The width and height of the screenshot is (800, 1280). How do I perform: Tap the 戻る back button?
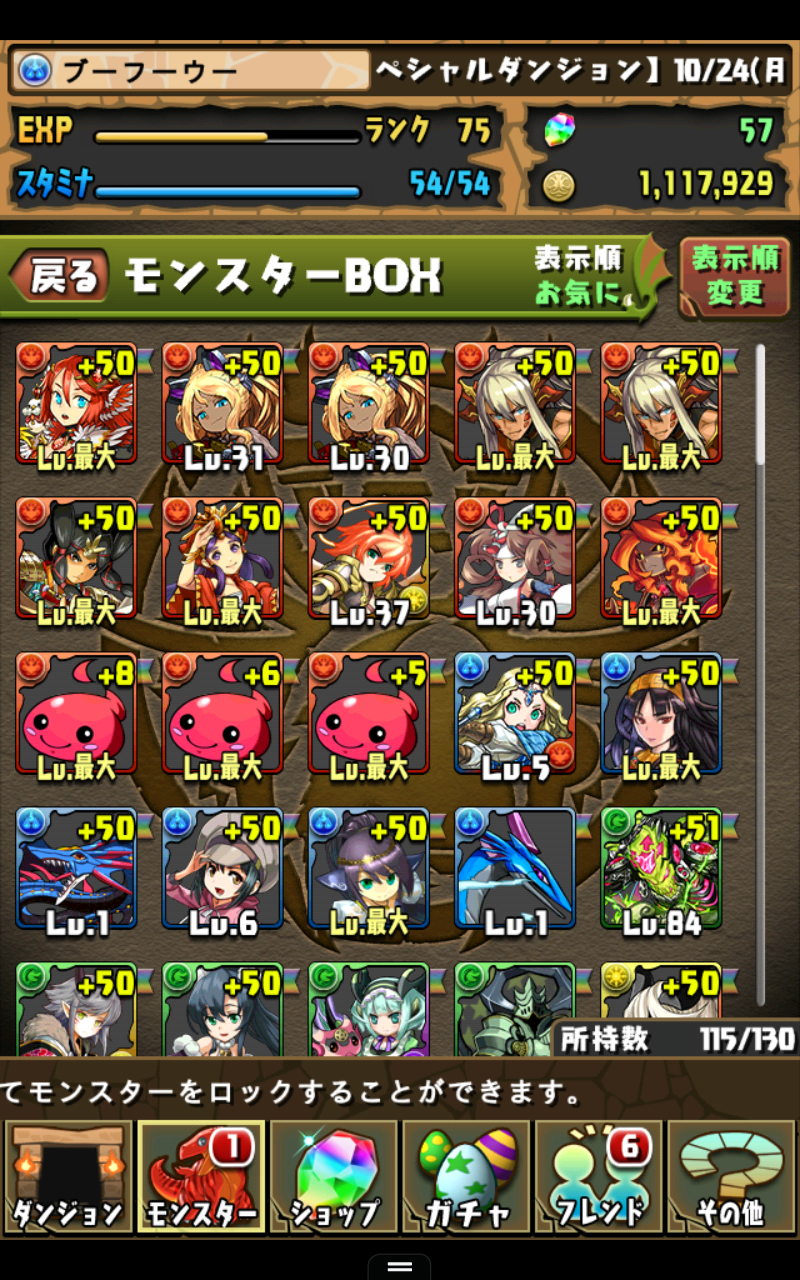click(60, 276)
